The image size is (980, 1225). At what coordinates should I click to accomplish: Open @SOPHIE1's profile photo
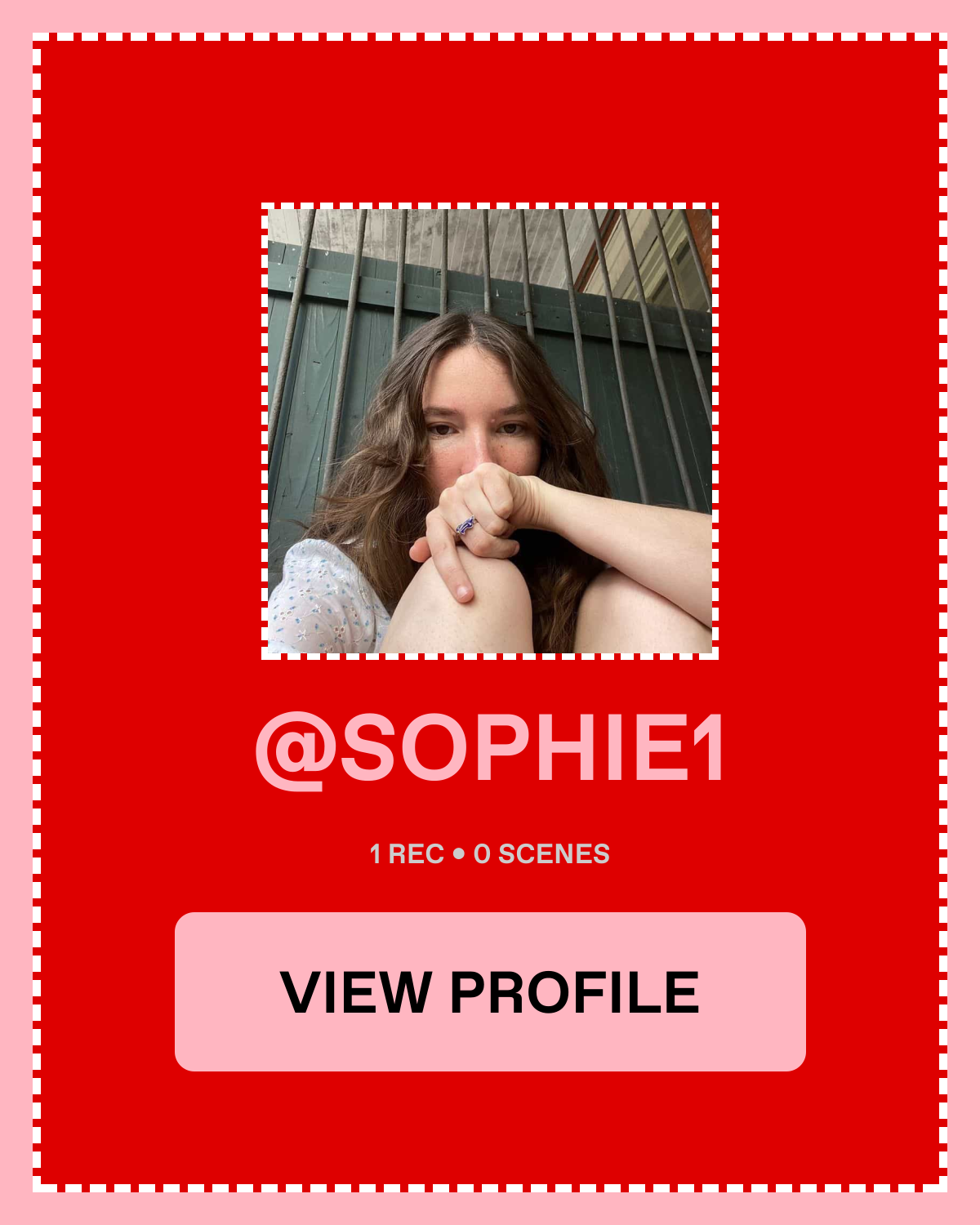tap(490, 431)
